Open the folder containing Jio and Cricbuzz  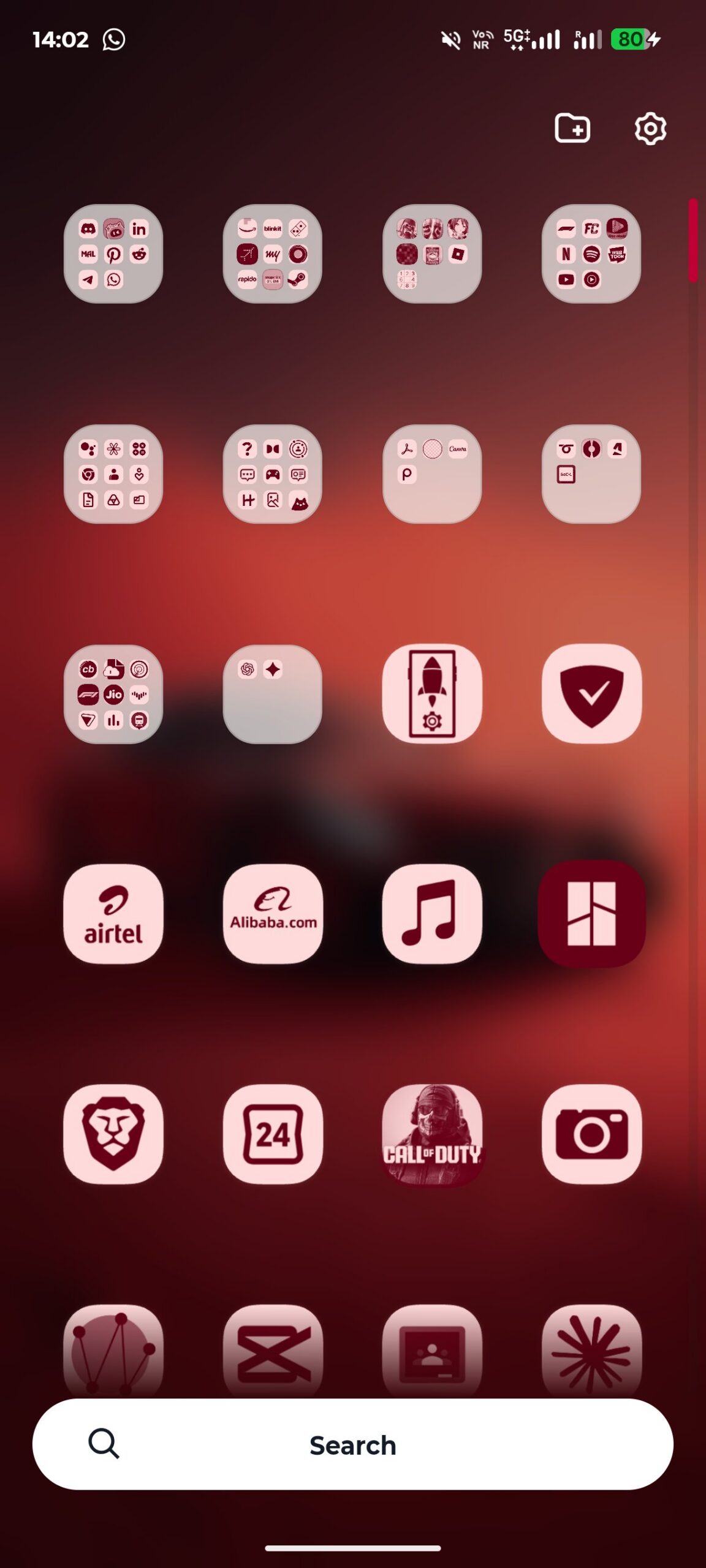pyautogui.click(x=113, y=694)
